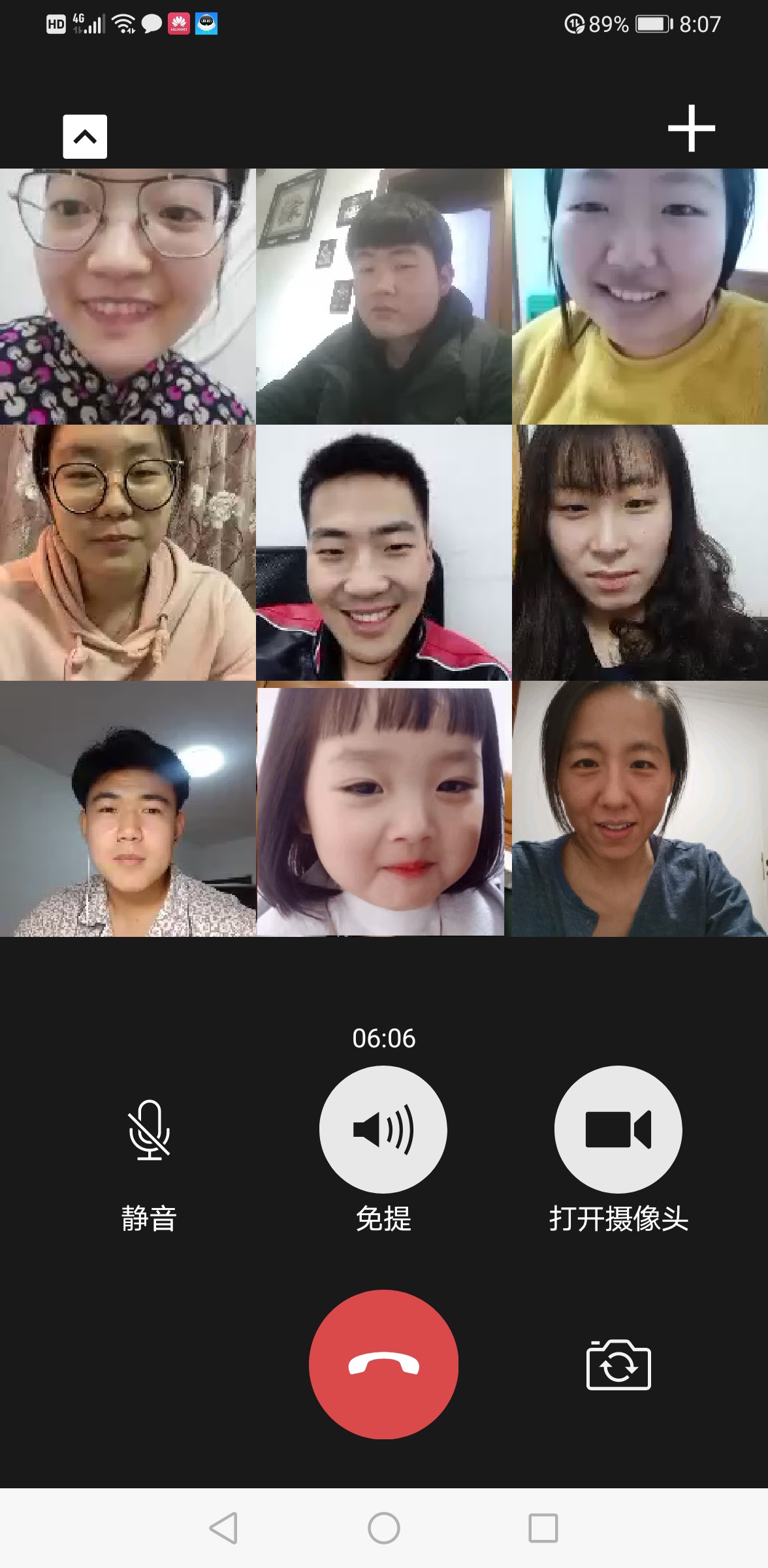The image size is (768, 1568).
Task: Flip between front and rear camera
Action: pyautogui.click(x=618, y=1364)
